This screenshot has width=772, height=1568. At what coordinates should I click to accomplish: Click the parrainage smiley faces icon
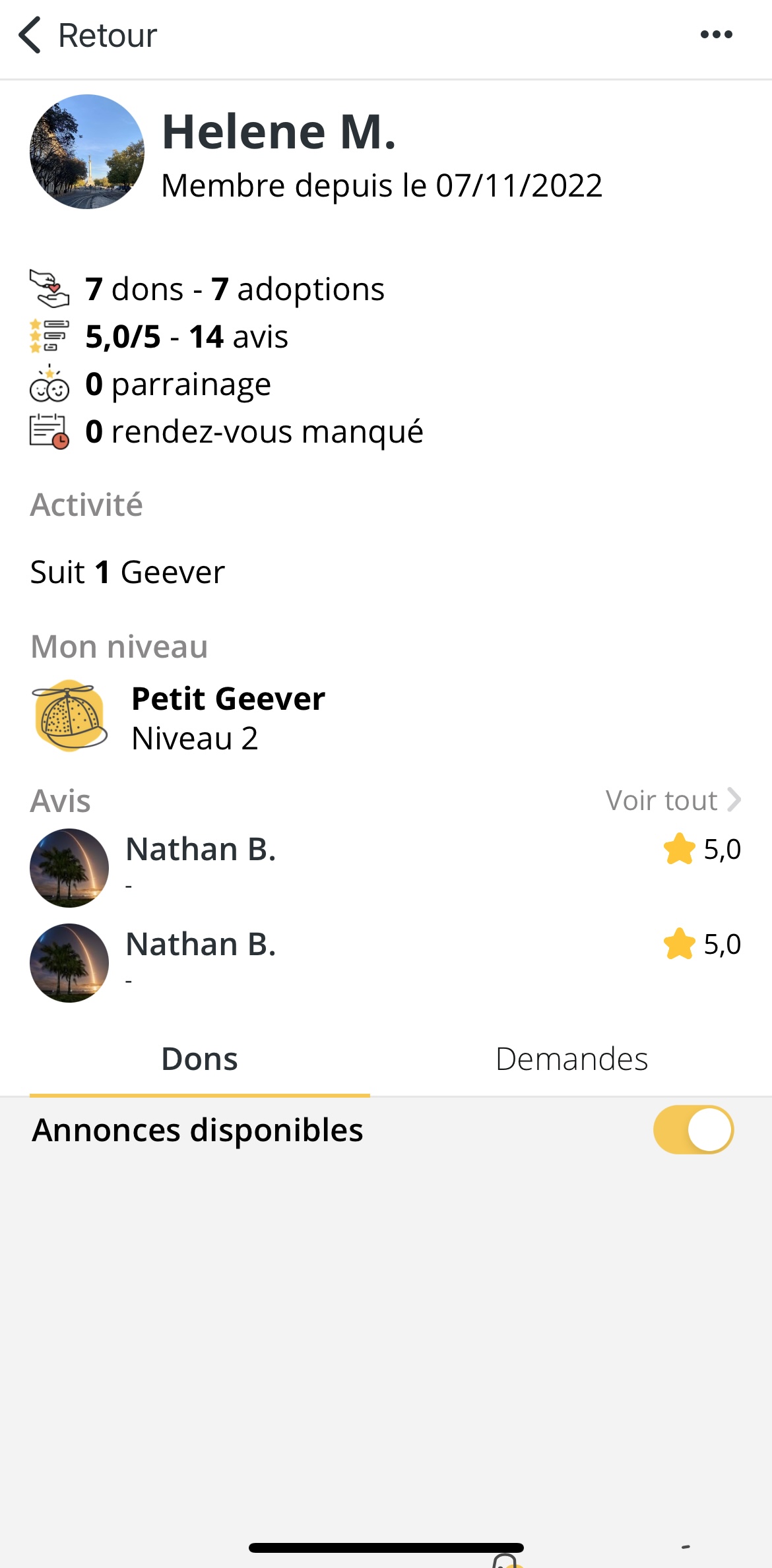[49, 384]
